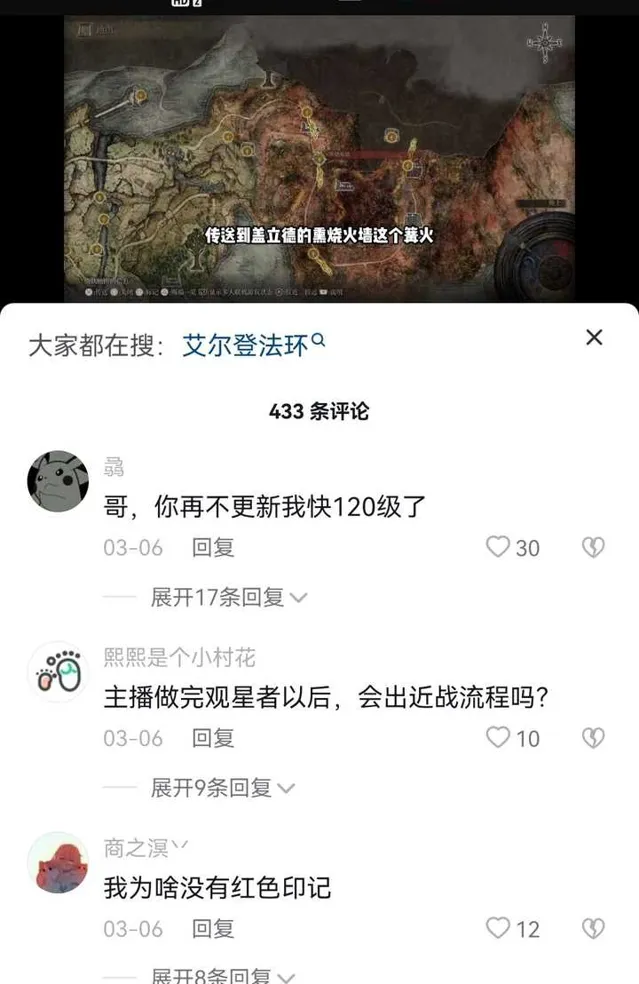
Task: Open 熙熙是个小村花's profile avatar
Action: [57, 671]
